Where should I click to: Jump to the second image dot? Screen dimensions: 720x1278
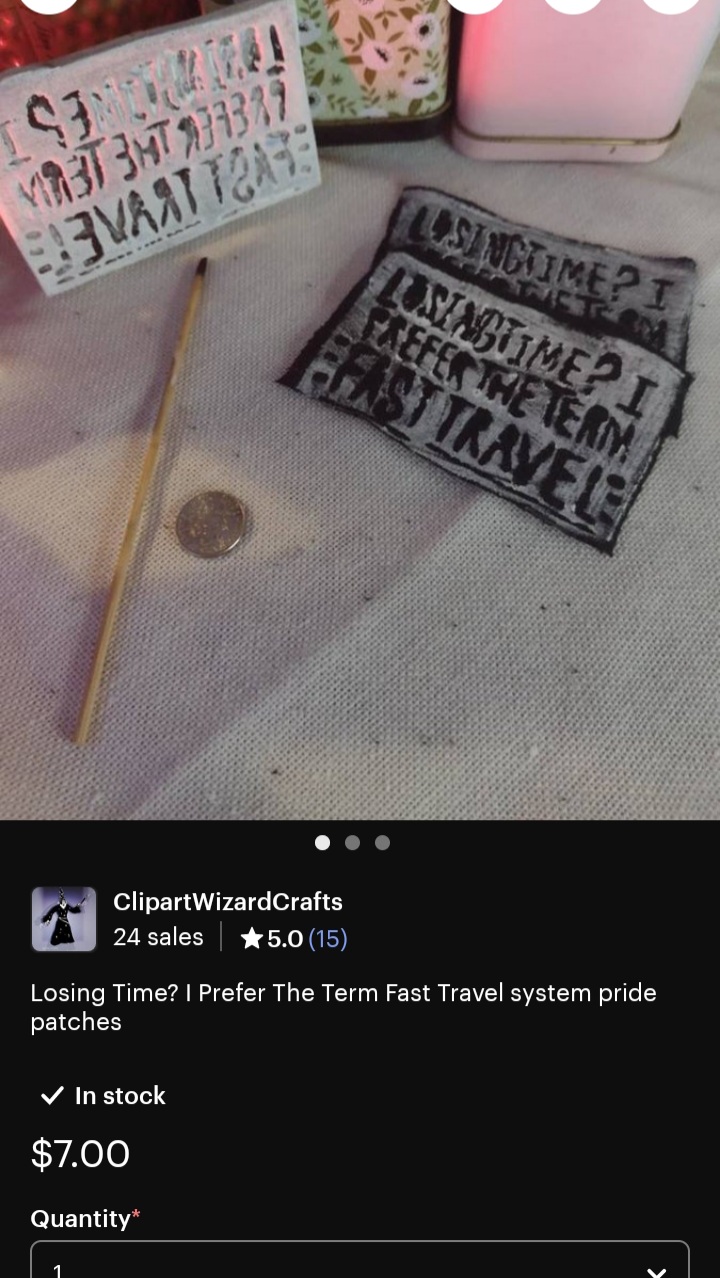pos(352,842)
